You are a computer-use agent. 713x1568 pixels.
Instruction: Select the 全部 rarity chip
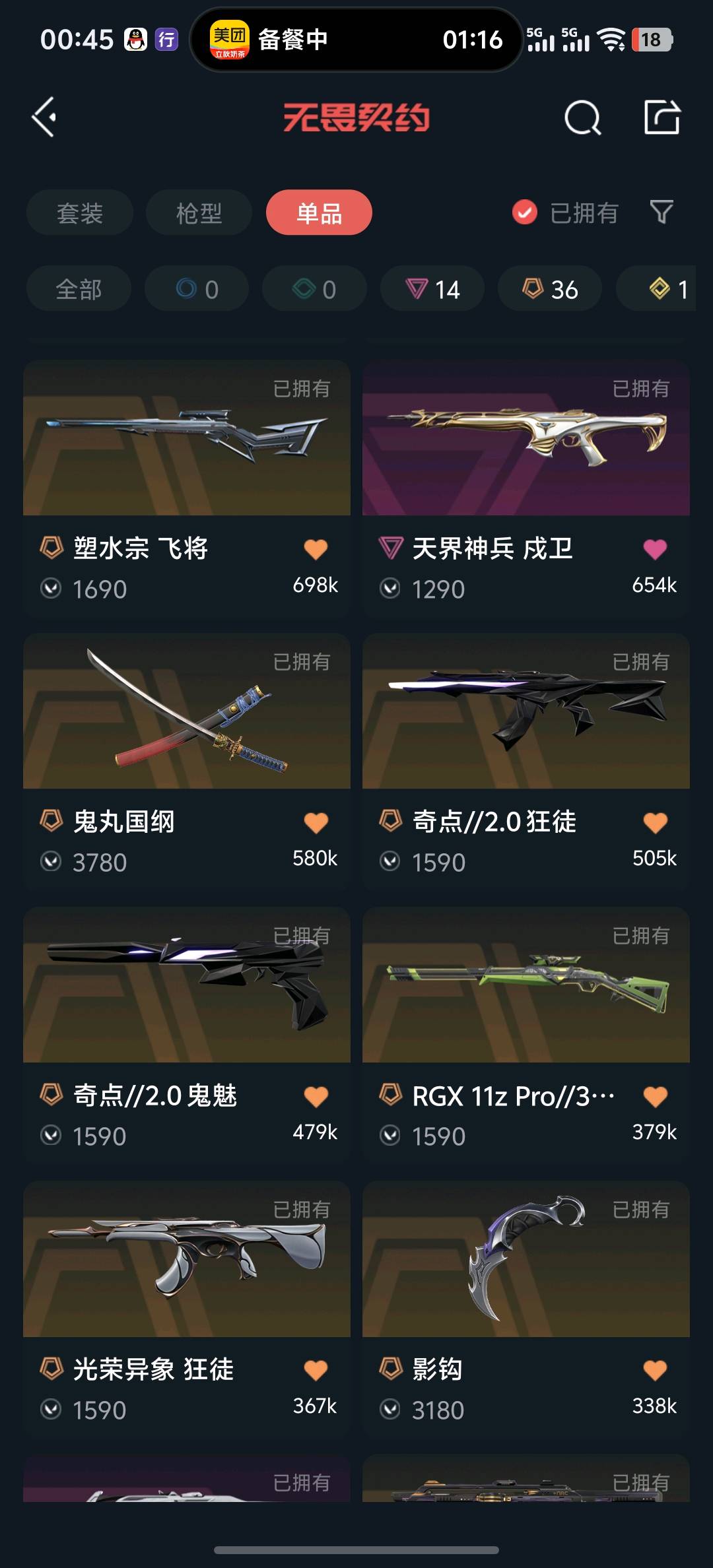click(x=79, y=289)
